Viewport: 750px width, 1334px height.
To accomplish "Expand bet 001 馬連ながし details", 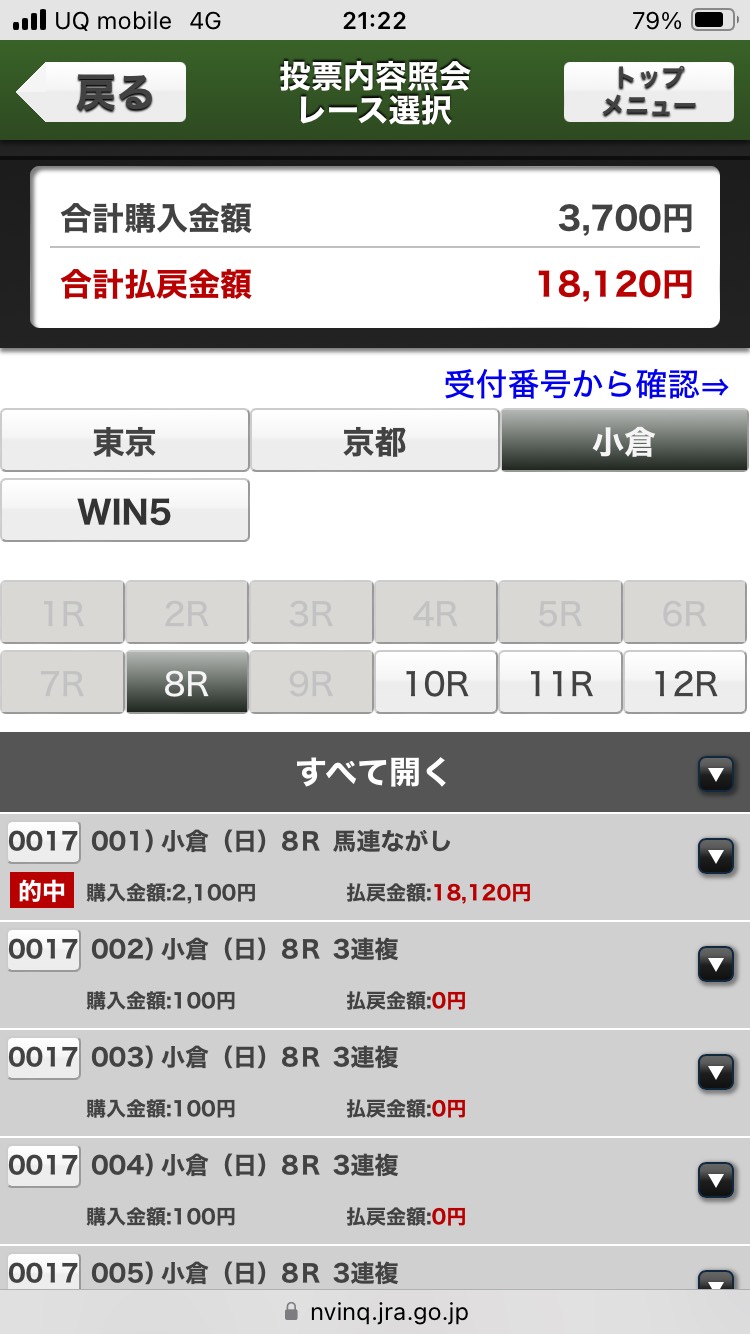I will point(716,857).
